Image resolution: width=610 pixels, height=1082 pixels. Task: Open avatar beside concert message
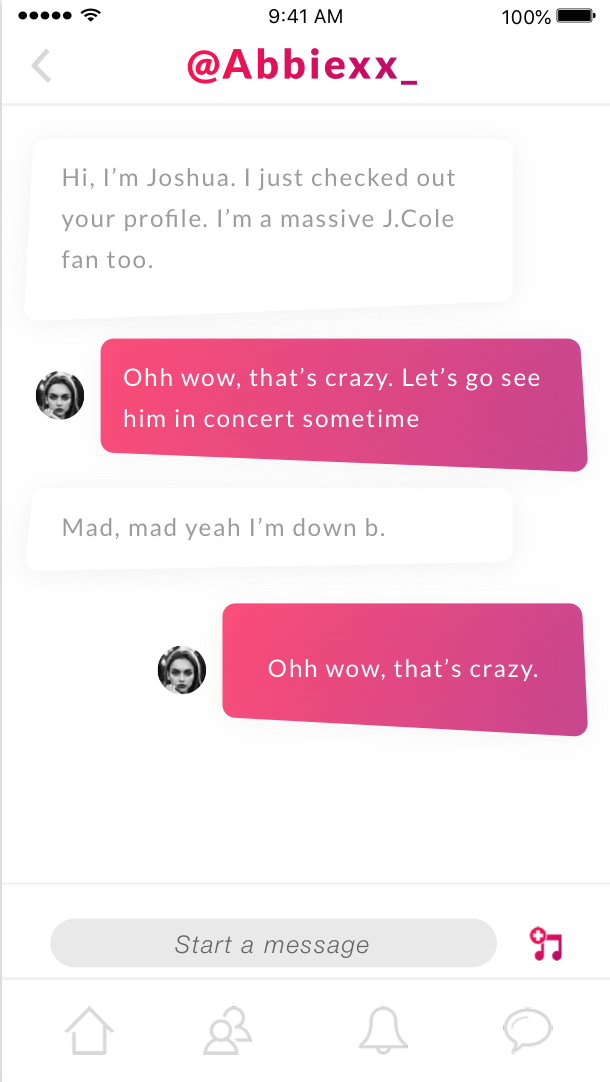[x=60, y=396]
